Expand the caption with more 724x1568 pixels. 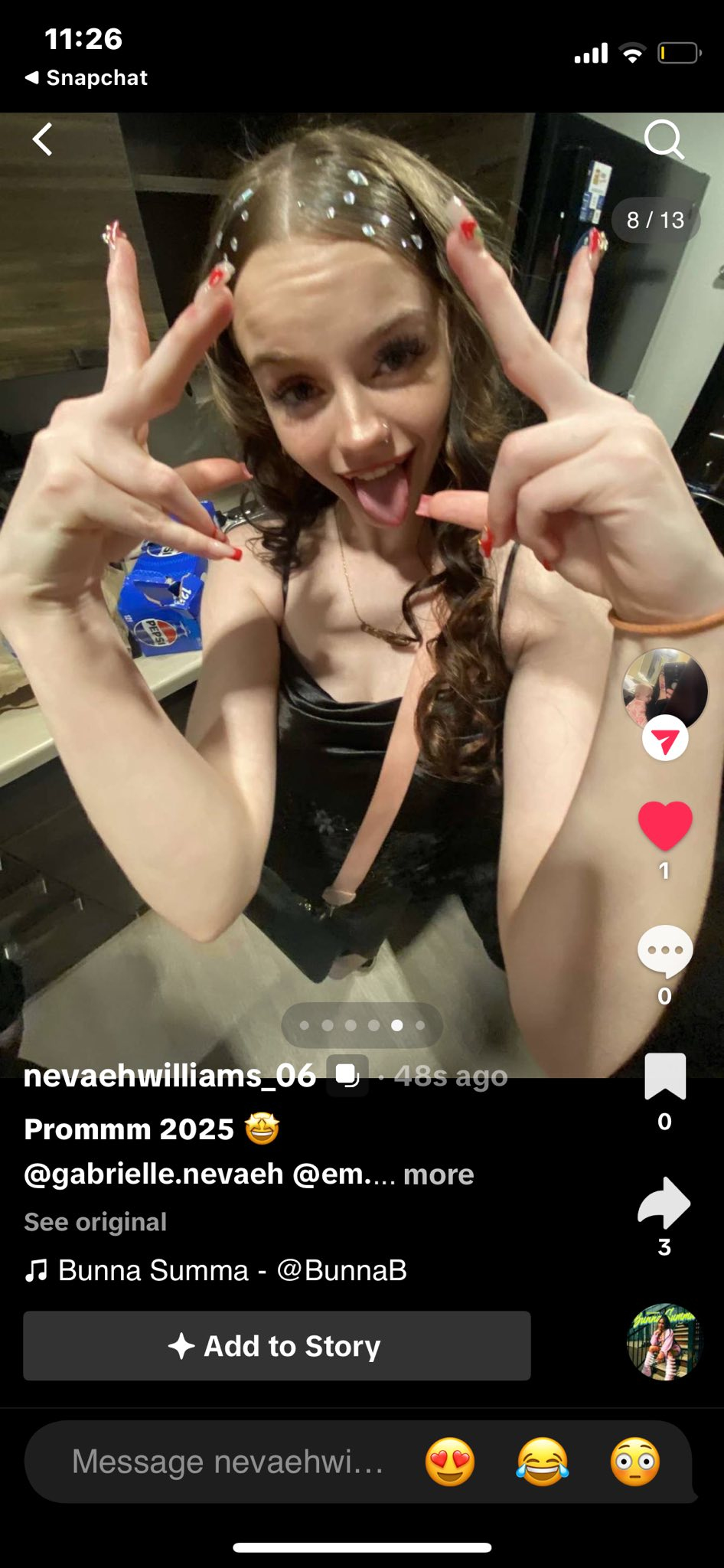[x=439, y=1174]
